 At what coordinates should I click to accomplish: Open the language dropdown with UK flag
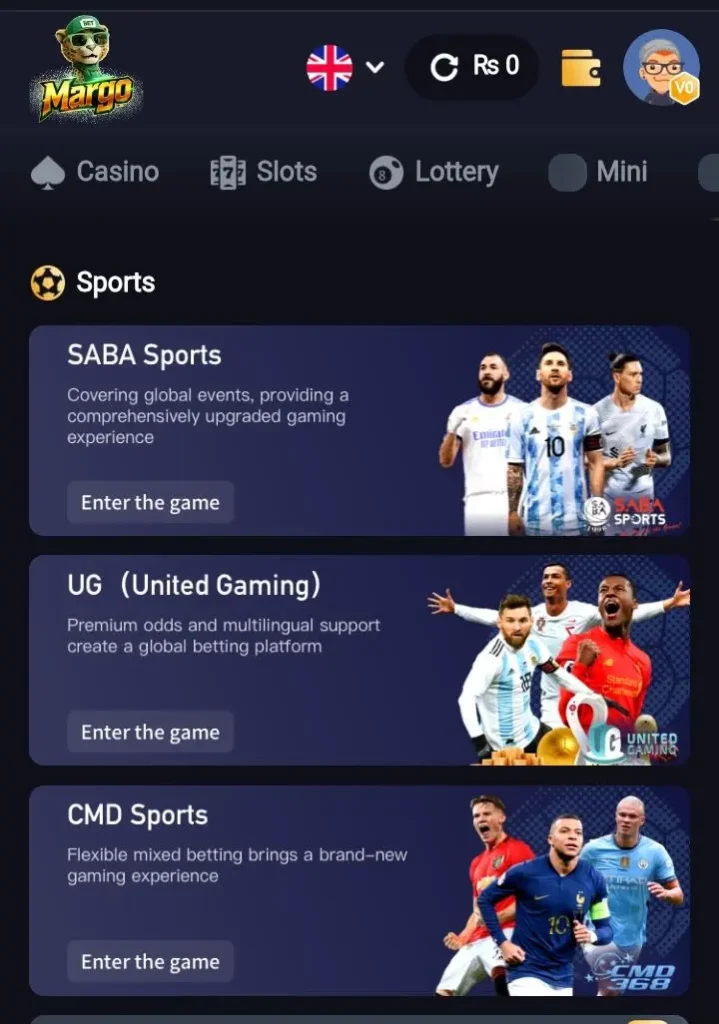(x=345, y=68)
